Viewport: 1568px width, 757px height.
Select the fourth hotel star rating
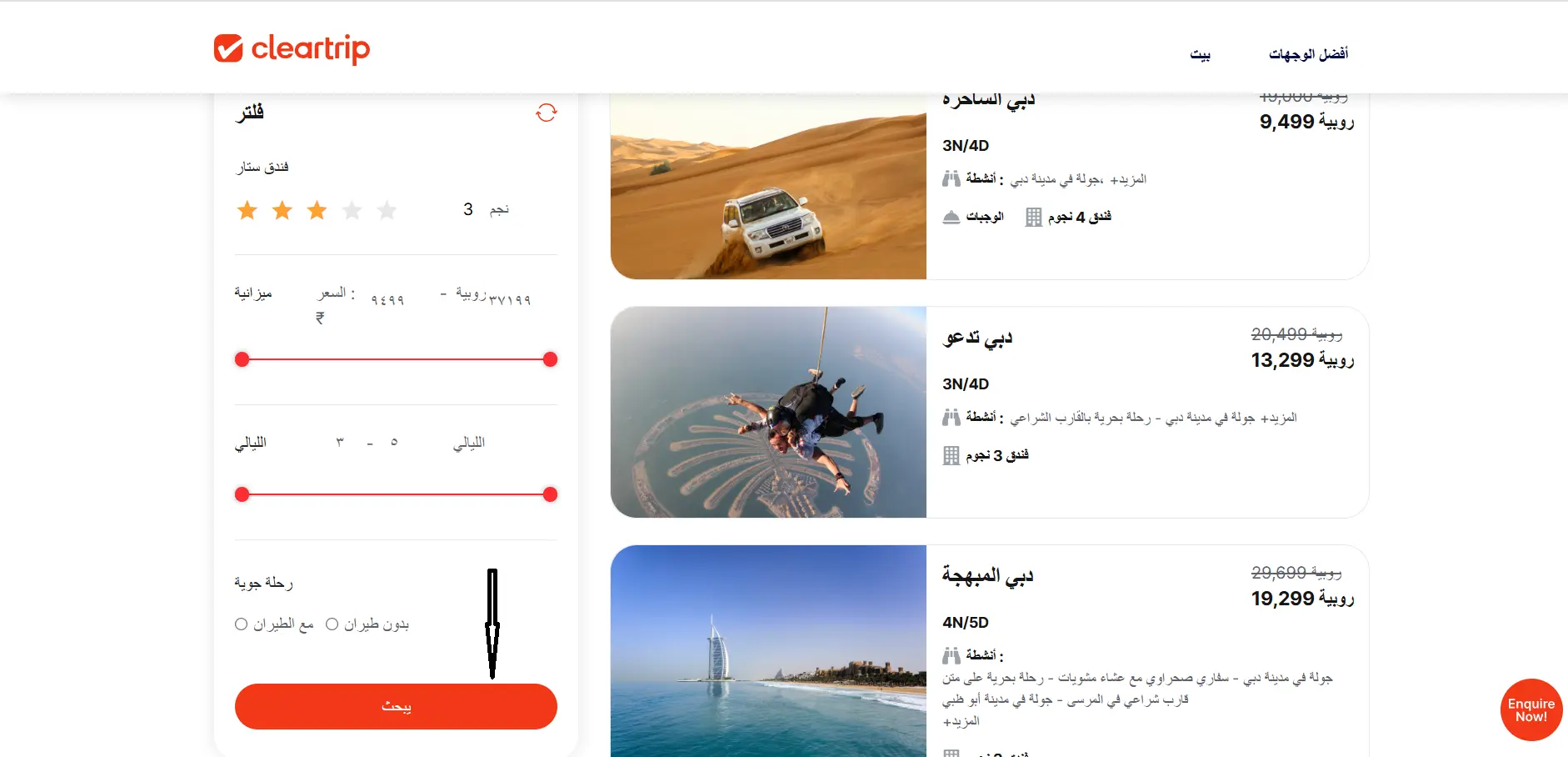click(x=352, y=210)
